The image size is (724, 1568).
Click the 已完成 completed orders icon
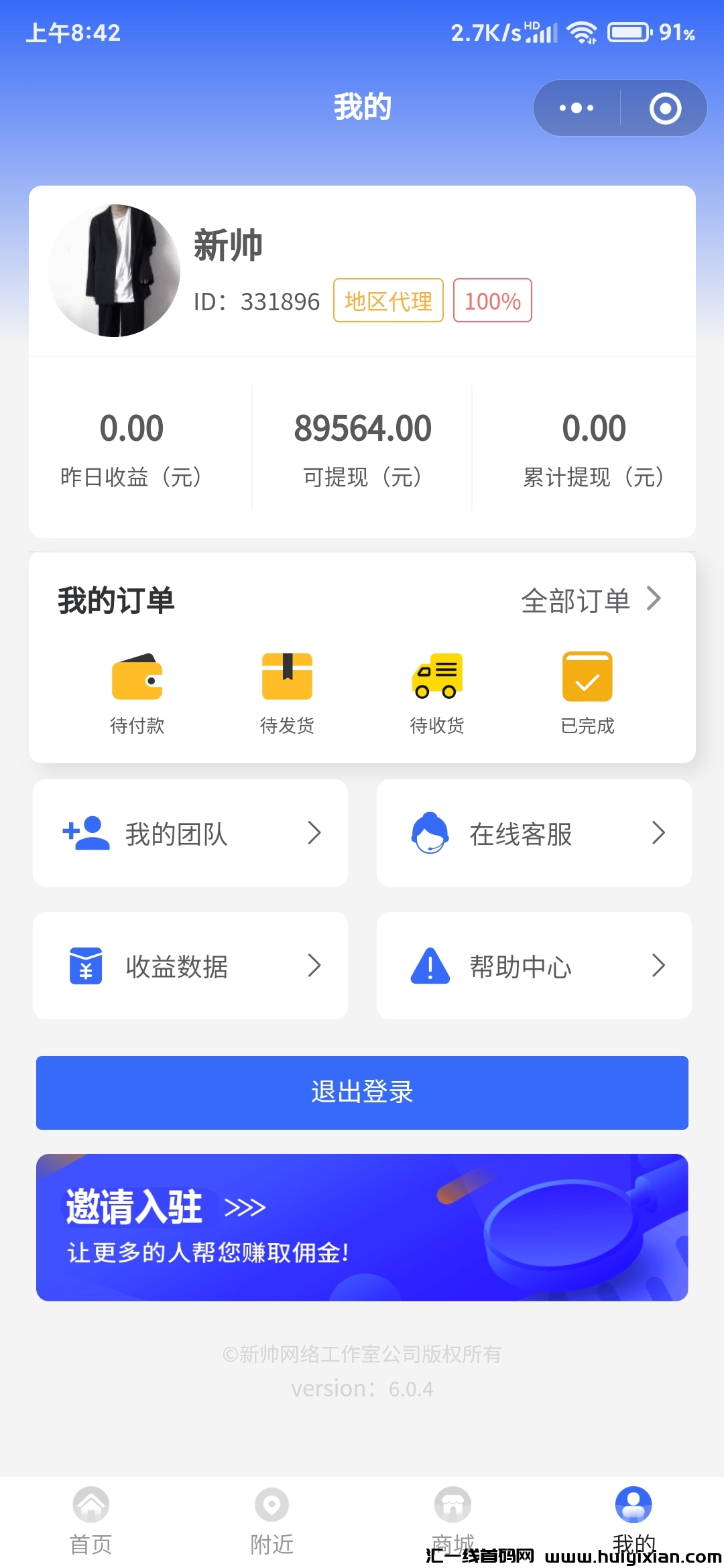click(587, 677)
